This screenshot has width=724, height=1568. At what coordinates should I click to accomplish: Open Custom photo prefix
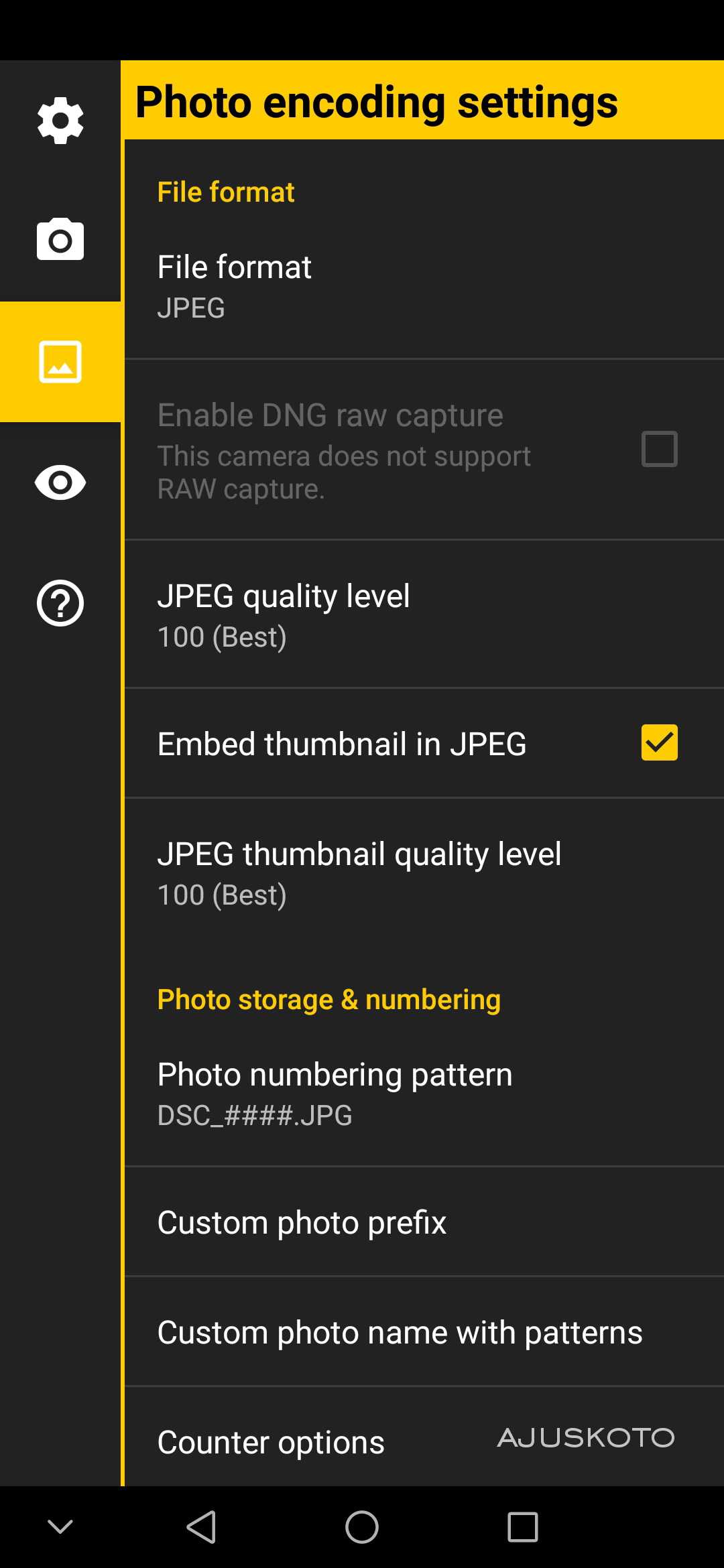pyautogui.click(x=422, y=1222)
